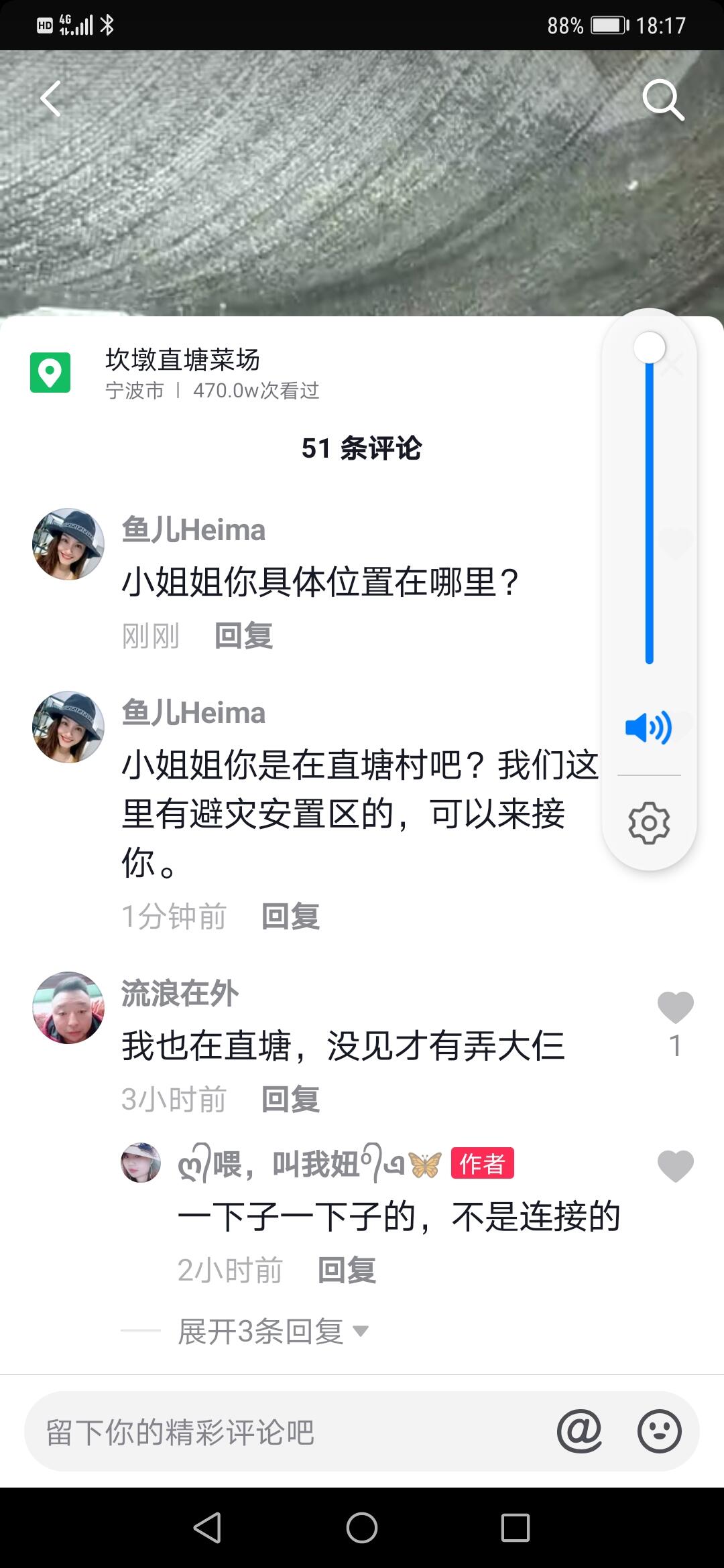Screen dimensions: 724x1568
Task: Mute media volume via the speaker icon
Action: (x=648, y=728)
